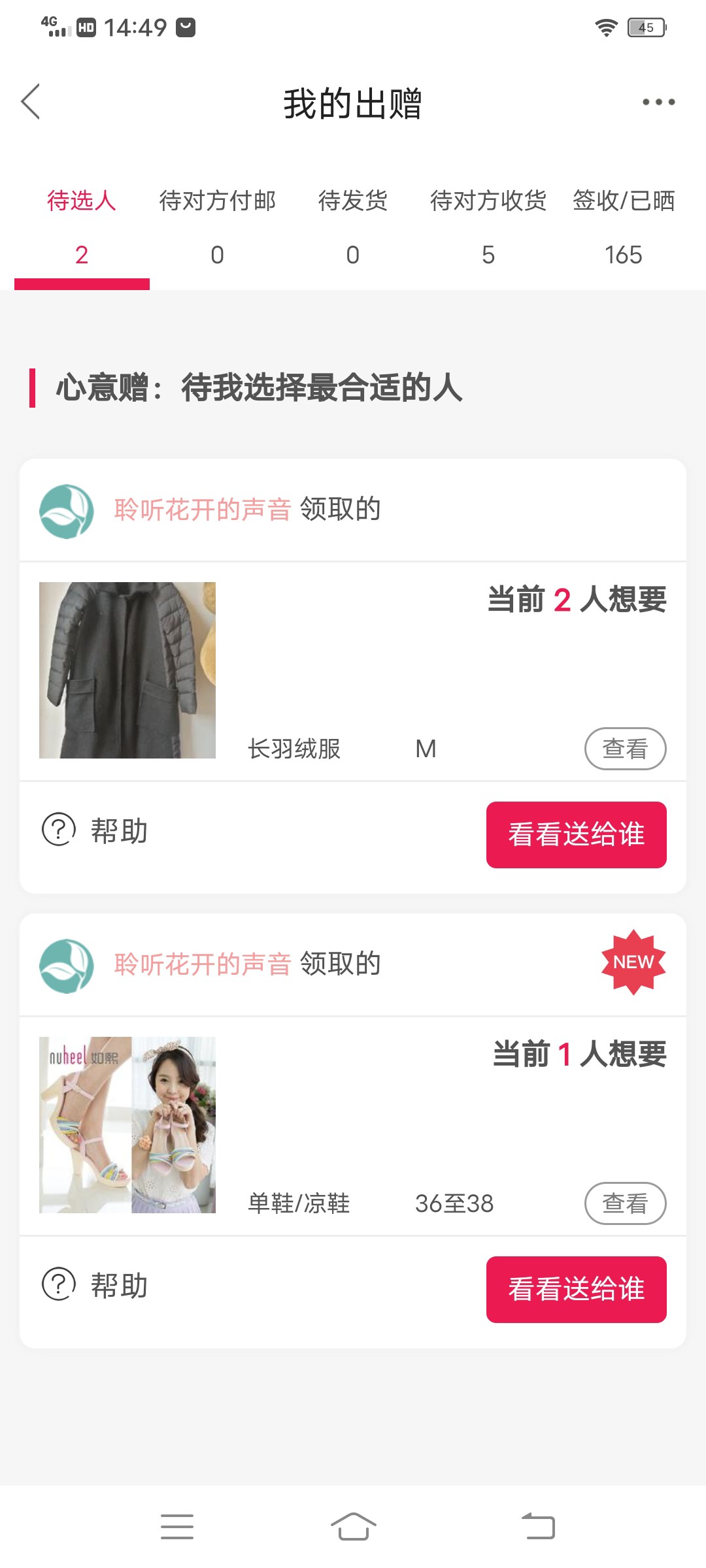Open 聆听花开的声音 profile on the 长羽绒服 card
Image resolution: width=706 pixels, height=1568 pixels.
tap(203, 510)
